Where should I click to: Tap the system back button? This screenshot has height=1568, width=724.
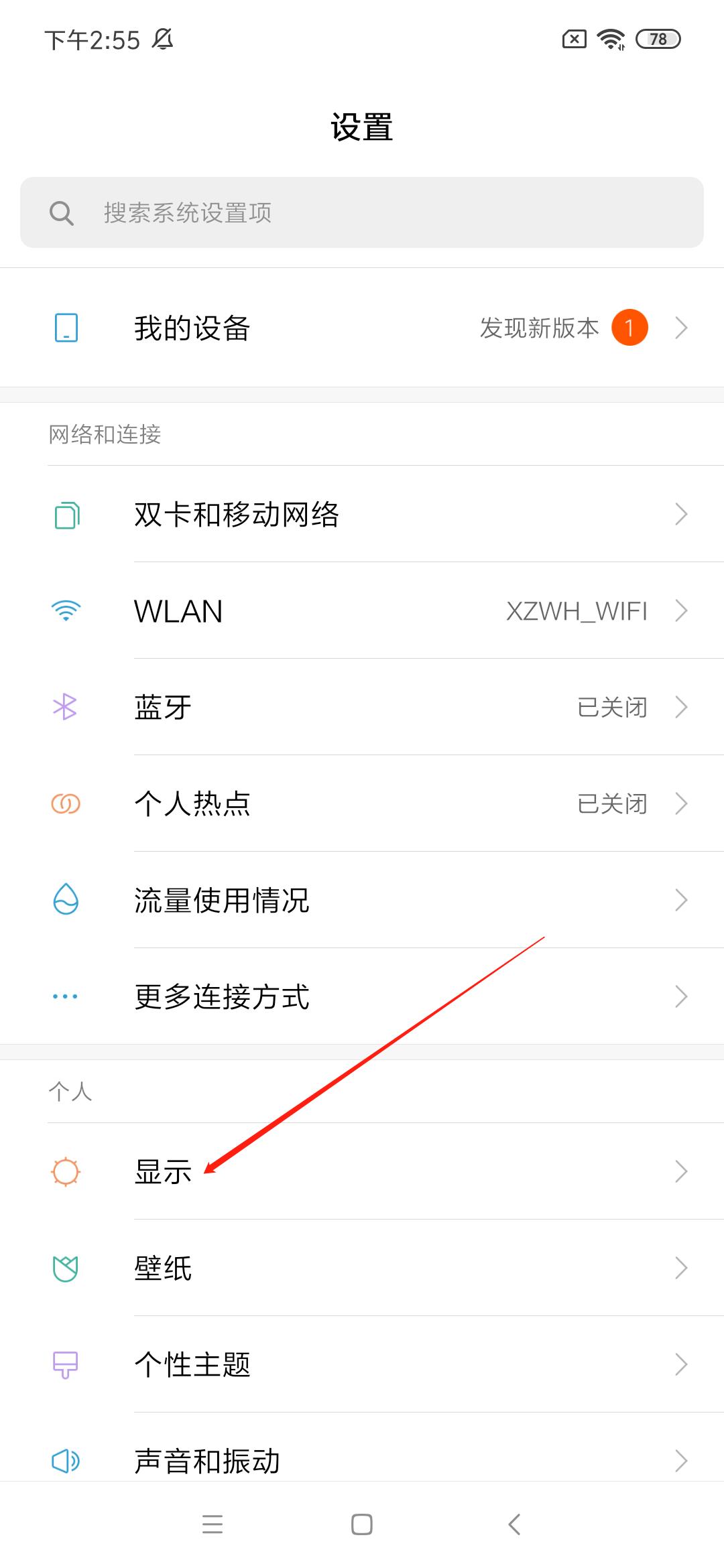pos(514,1524)
